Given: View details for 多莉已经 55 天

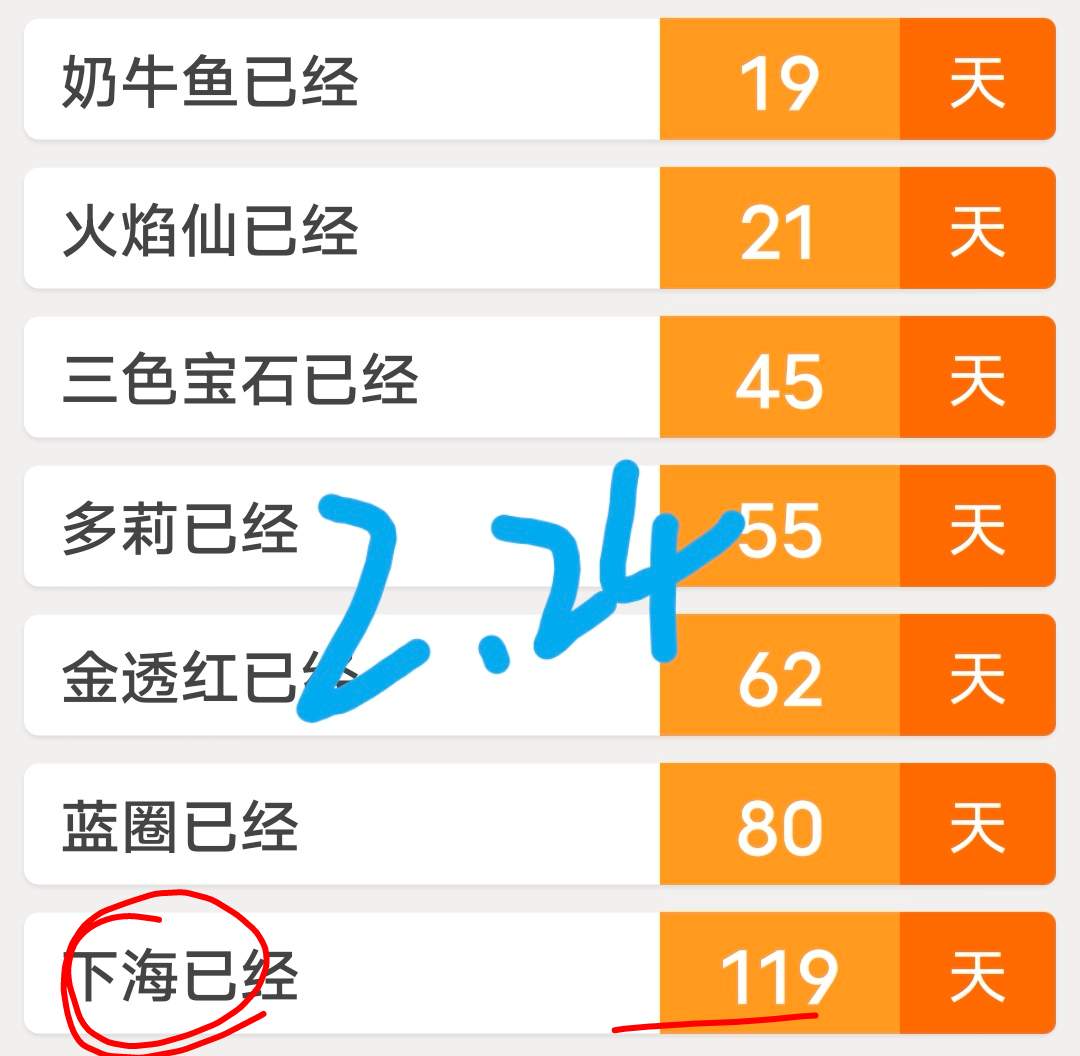Looking at the screenshot, I should (x=540, y=527).
